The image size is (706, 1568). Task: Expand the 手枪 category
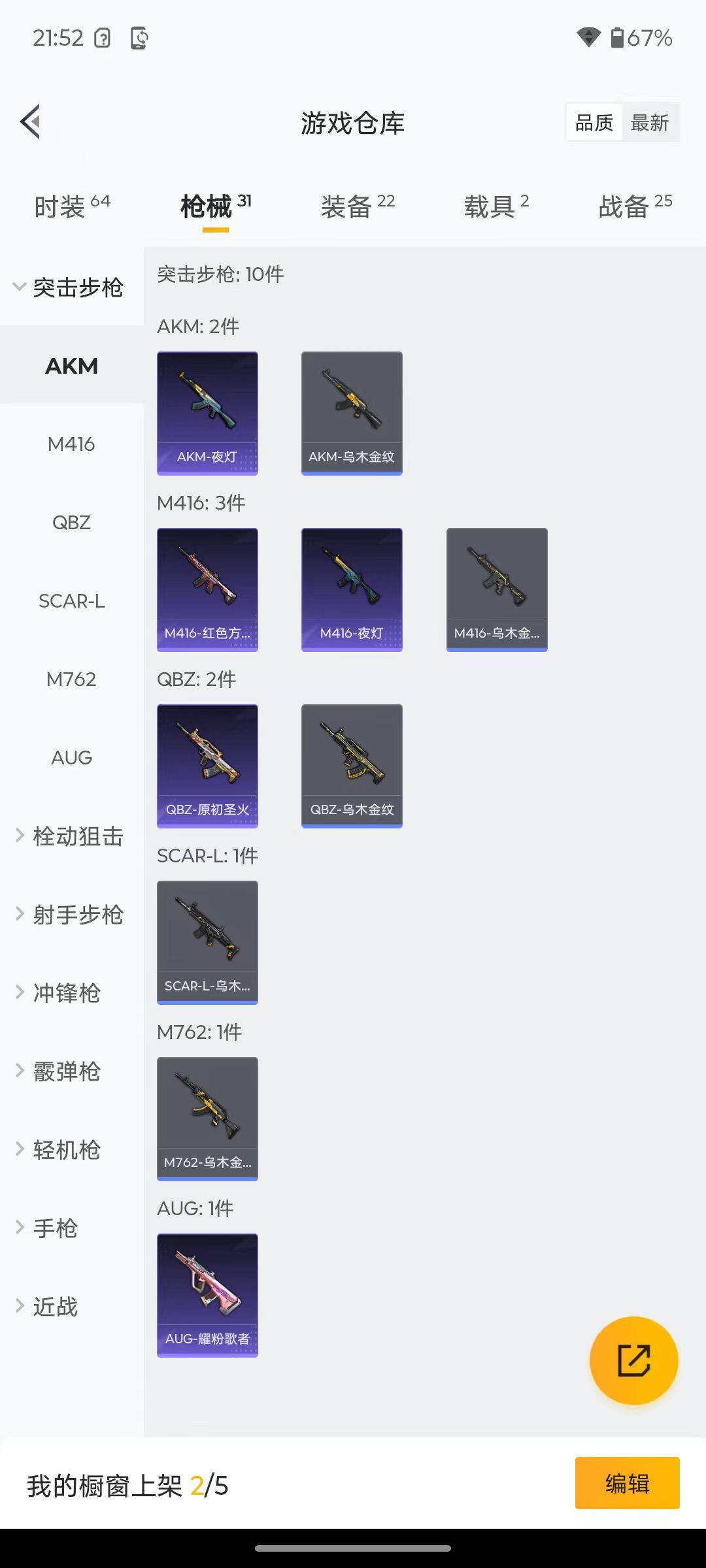coord(55,1228)
